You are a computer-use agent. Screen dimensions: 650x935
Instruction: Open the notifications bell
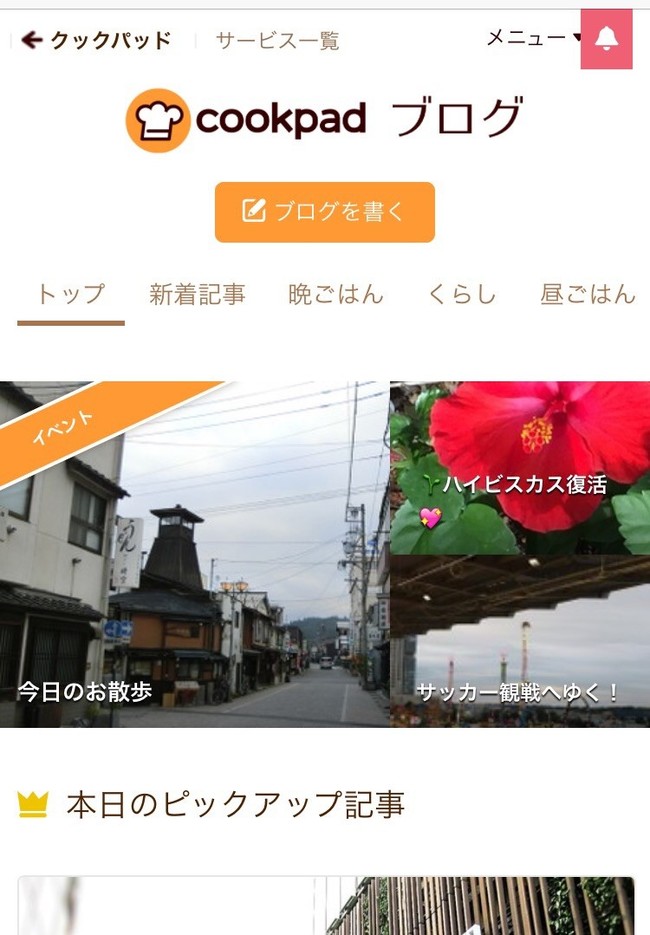click(606, 39)
